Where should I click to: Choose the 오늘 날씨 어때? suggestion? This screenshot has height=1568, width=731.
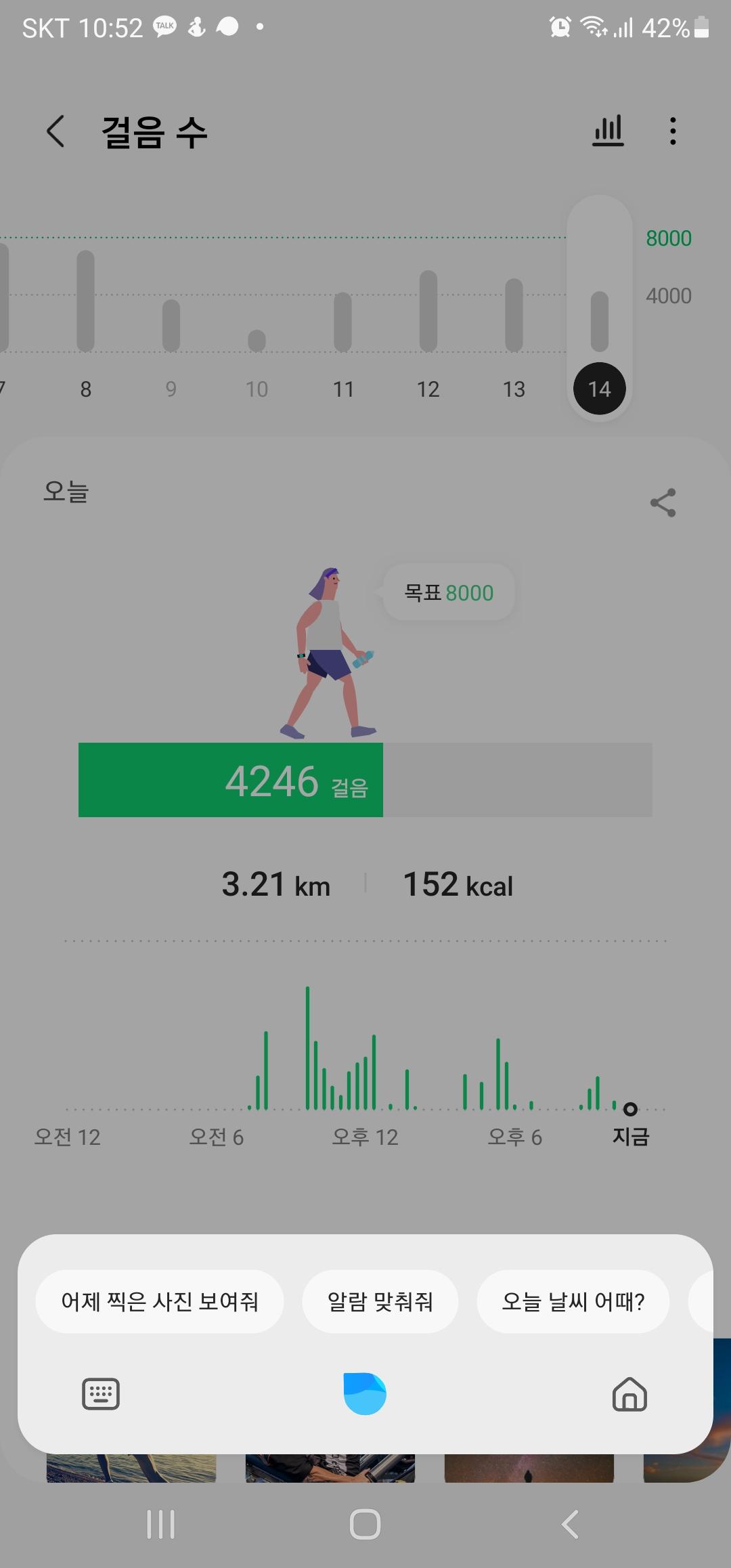573,1301
